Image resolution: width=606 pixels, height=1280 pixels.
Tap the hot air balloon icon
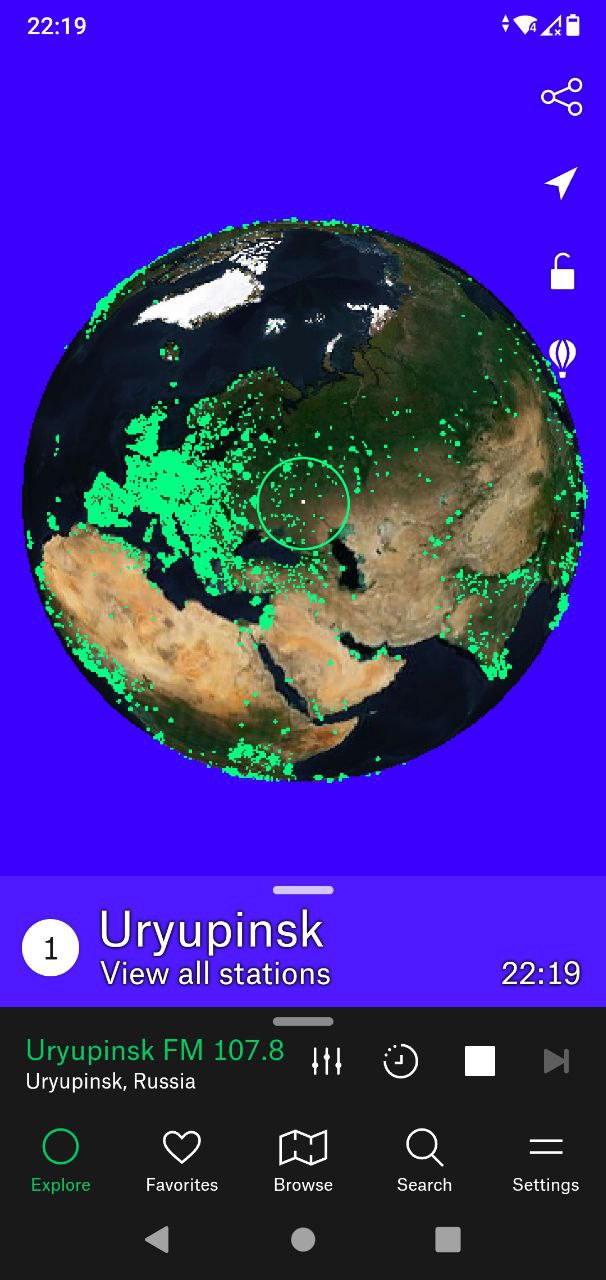(562, 357)
